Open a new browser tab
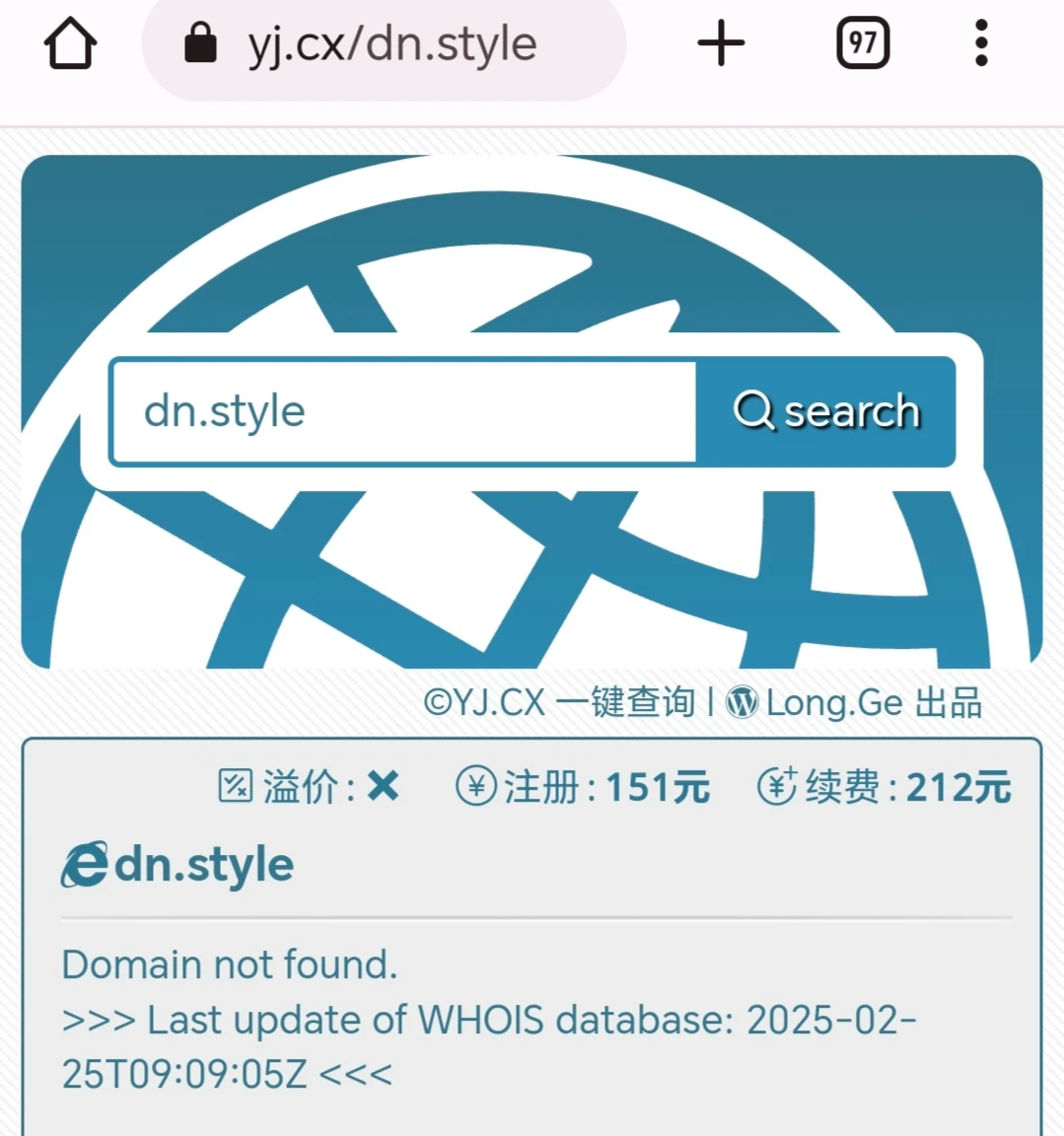This screenshot has width=1064, height=1136. point(721,44)
